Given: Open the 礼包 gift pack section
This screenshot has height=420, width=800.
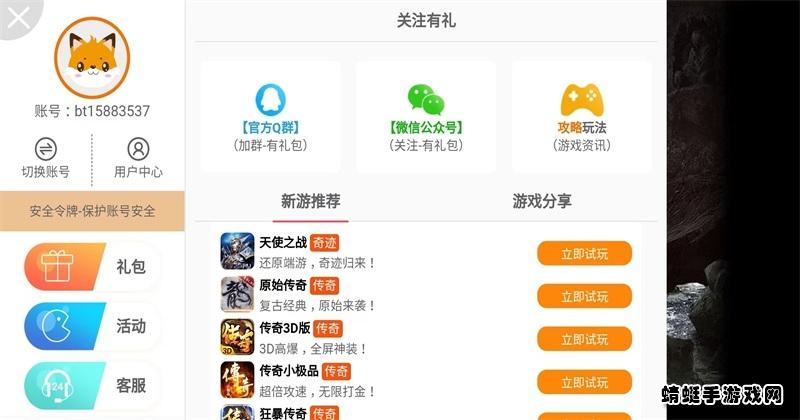Looking at the screenshot, I should pos(92,267).
